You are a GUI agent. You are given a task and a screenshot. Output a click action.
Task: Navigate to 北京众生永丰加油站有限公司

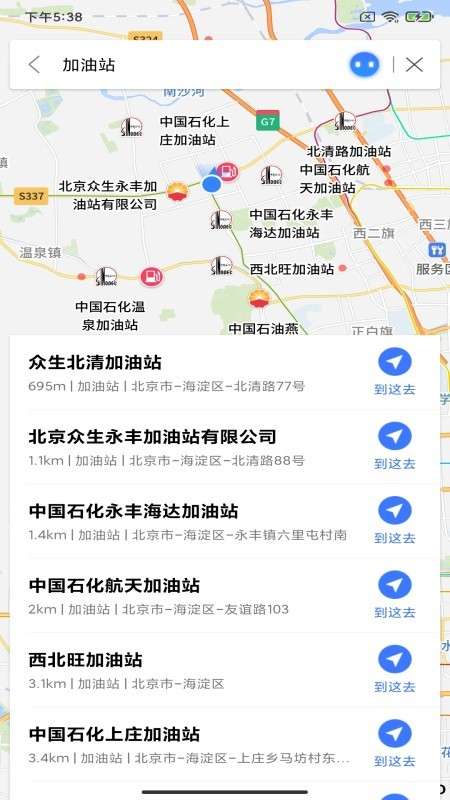coord(395,446)
